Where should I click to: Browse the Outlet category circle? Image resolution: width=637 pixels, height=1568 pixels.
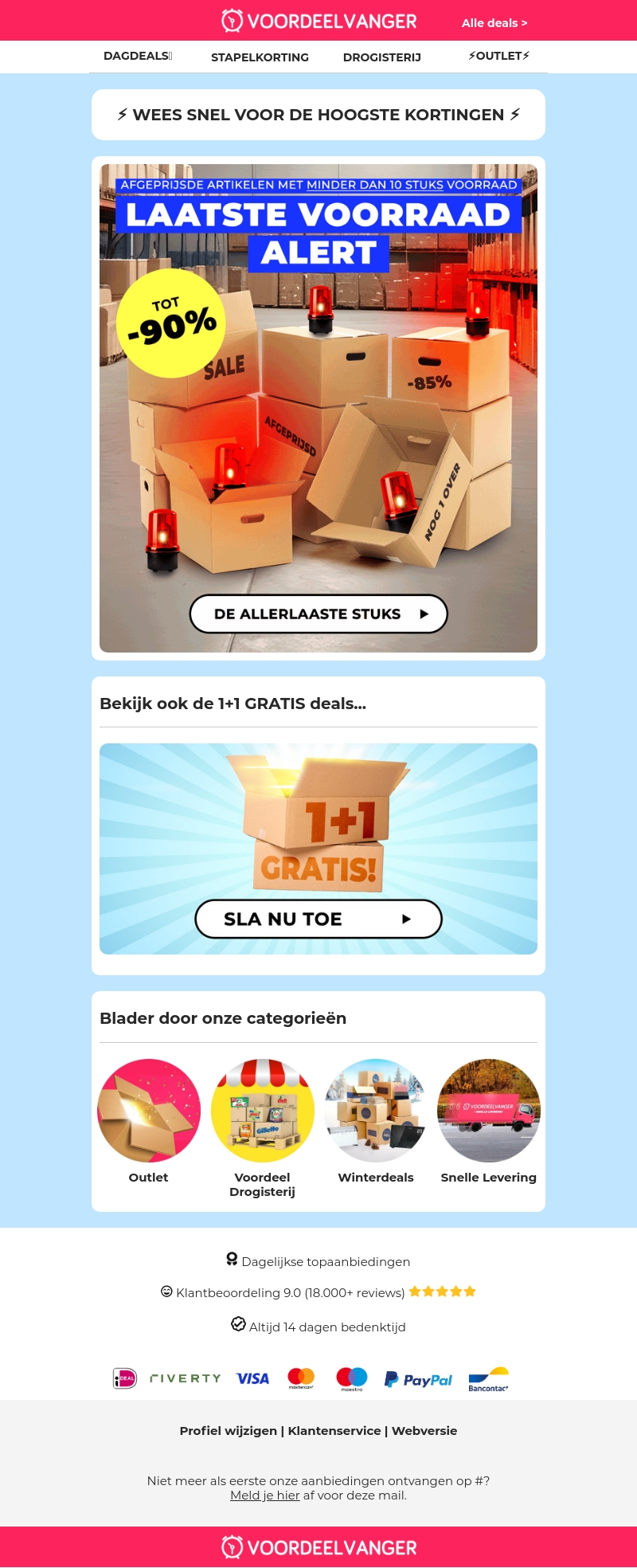click(149, 1111)
